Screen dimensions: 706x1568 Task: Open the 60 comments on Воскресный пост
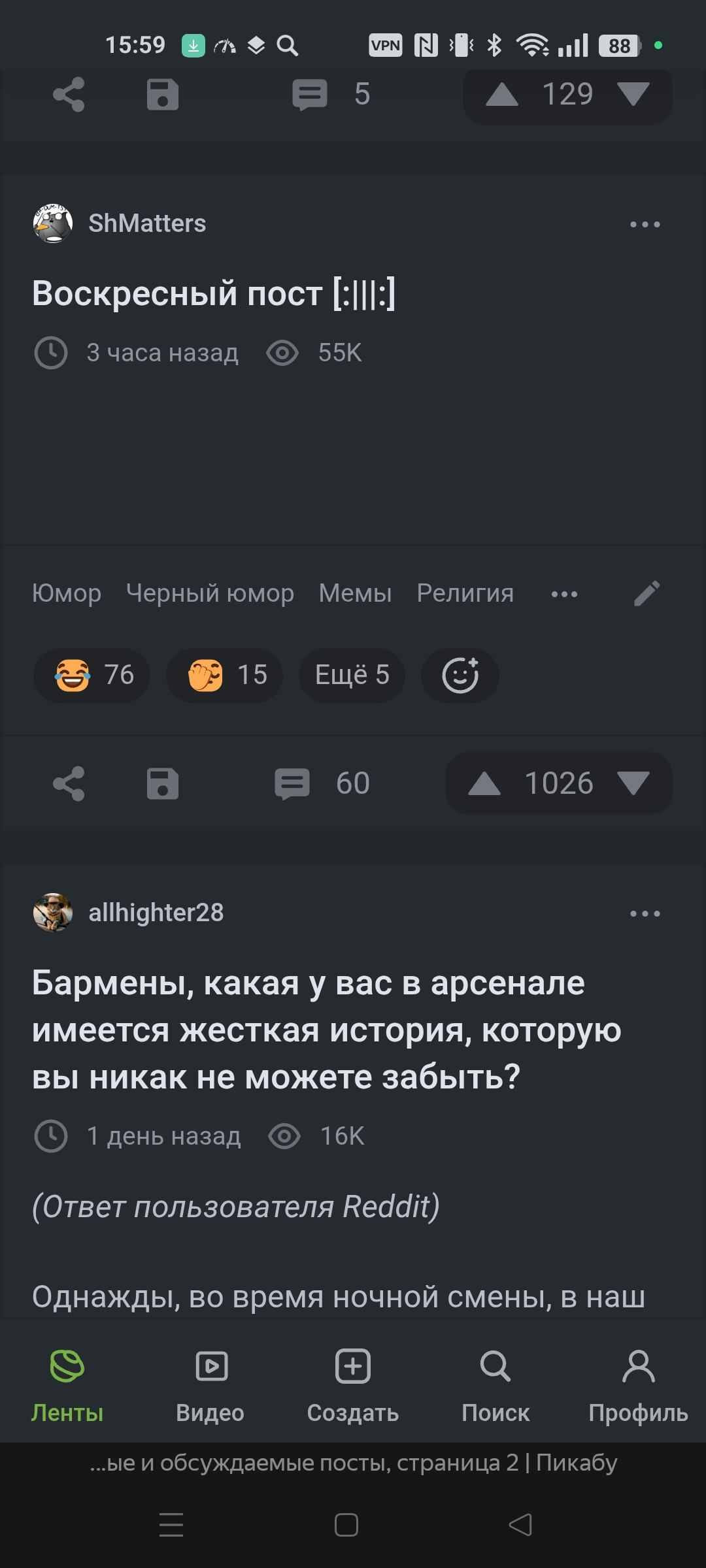tap(322, 783)
